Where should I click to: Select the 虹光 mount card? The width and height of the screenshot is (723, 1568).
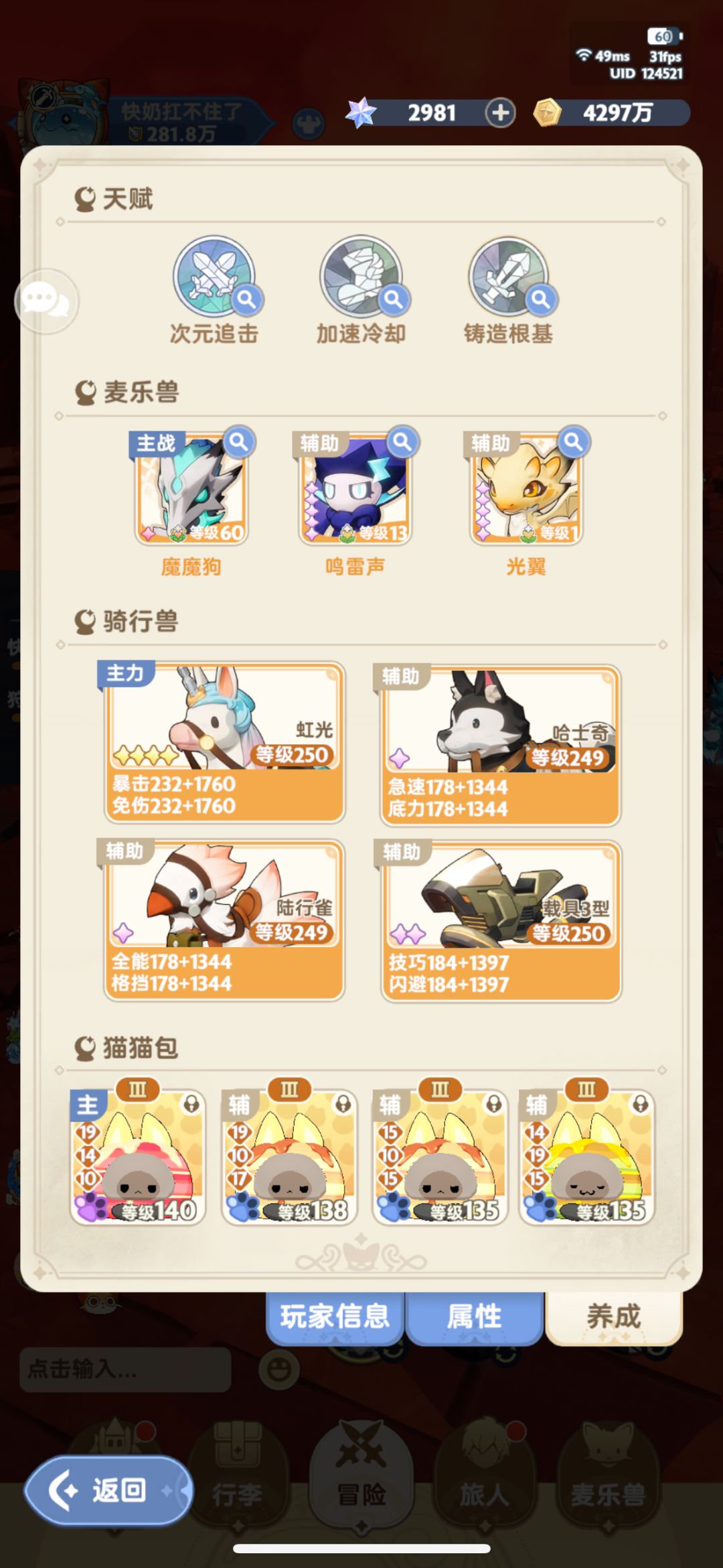point(224,743)
